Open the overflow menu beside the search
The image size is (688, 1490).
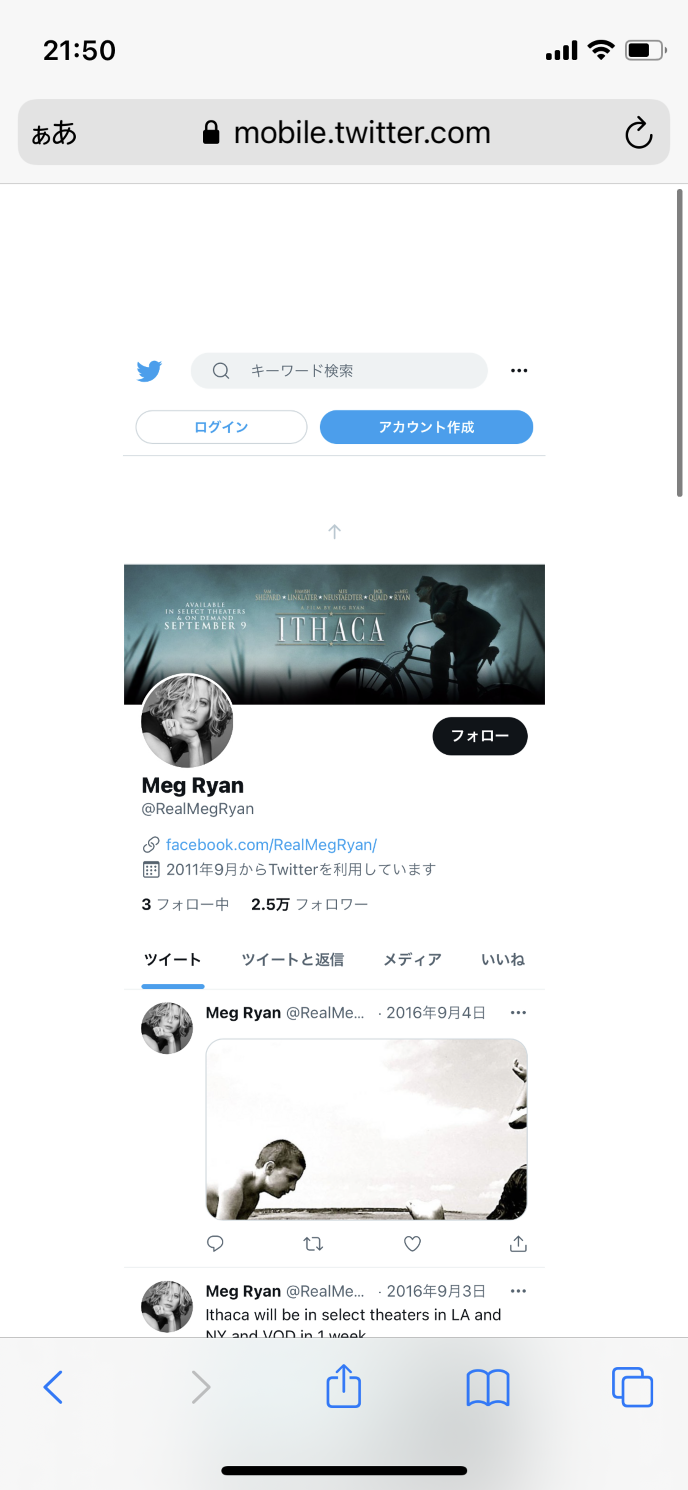pos(518,371)
